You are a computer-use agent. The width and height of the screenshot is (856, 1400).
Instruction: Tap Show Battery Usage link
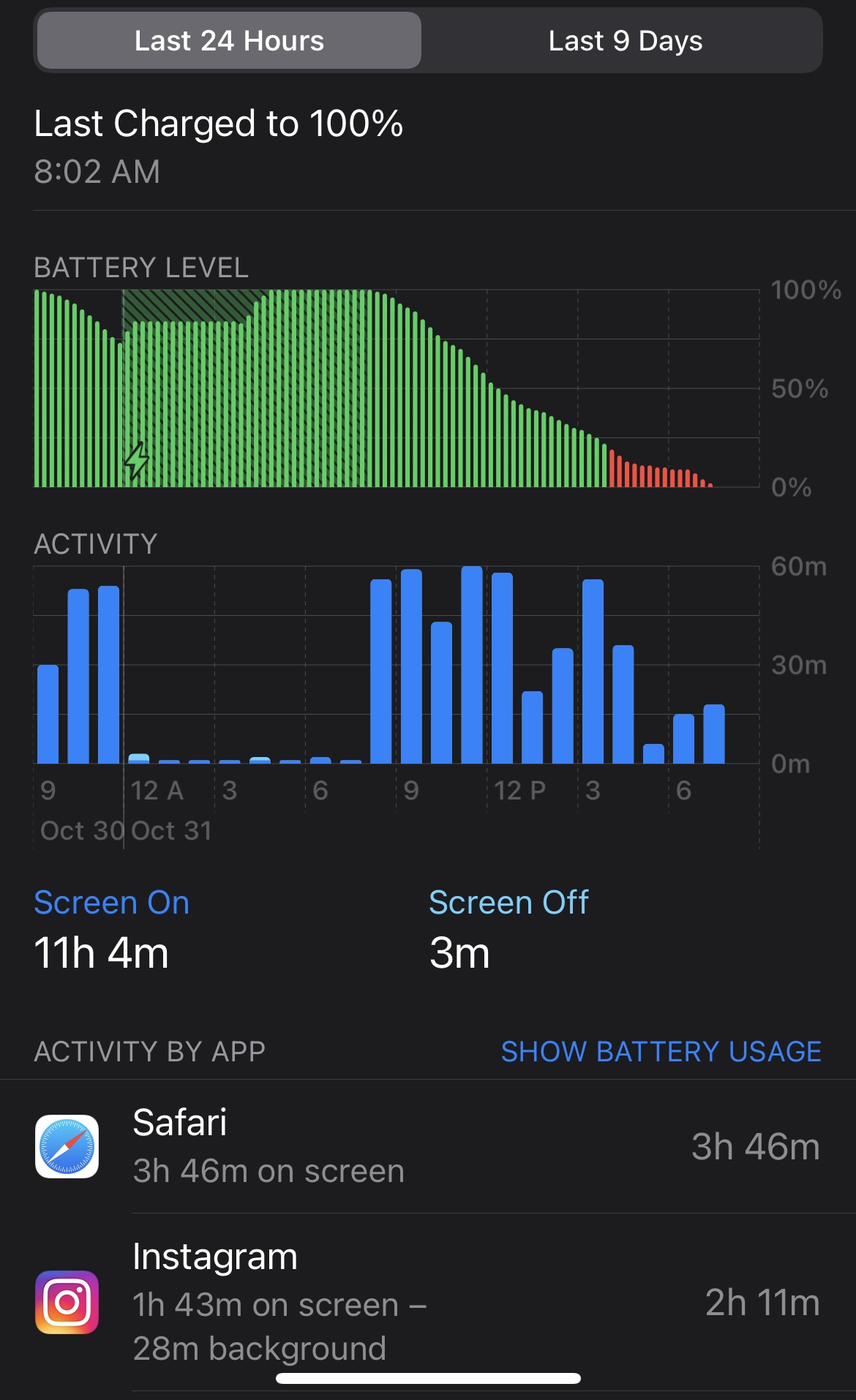click(x=661, y=1051)
